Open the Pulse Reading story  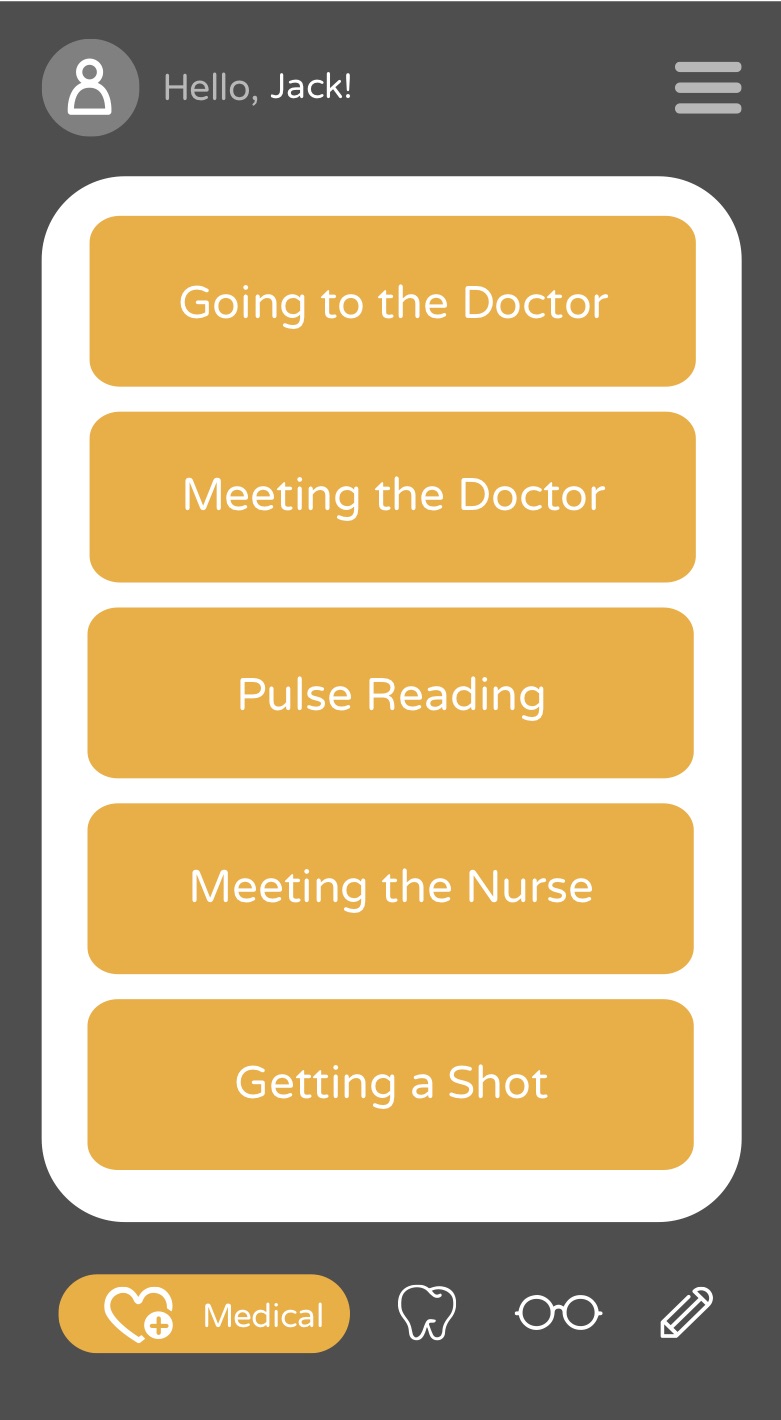click(x=391, y=693)
